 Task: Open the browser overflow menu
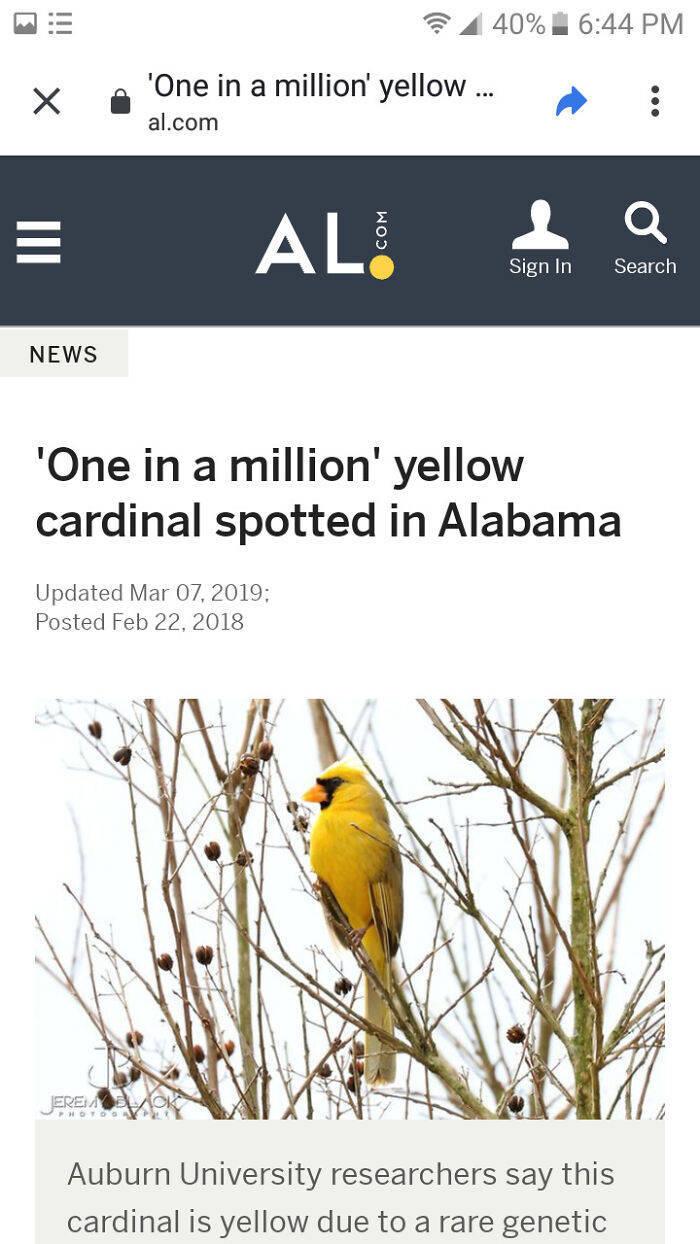(x=654, y=101)
